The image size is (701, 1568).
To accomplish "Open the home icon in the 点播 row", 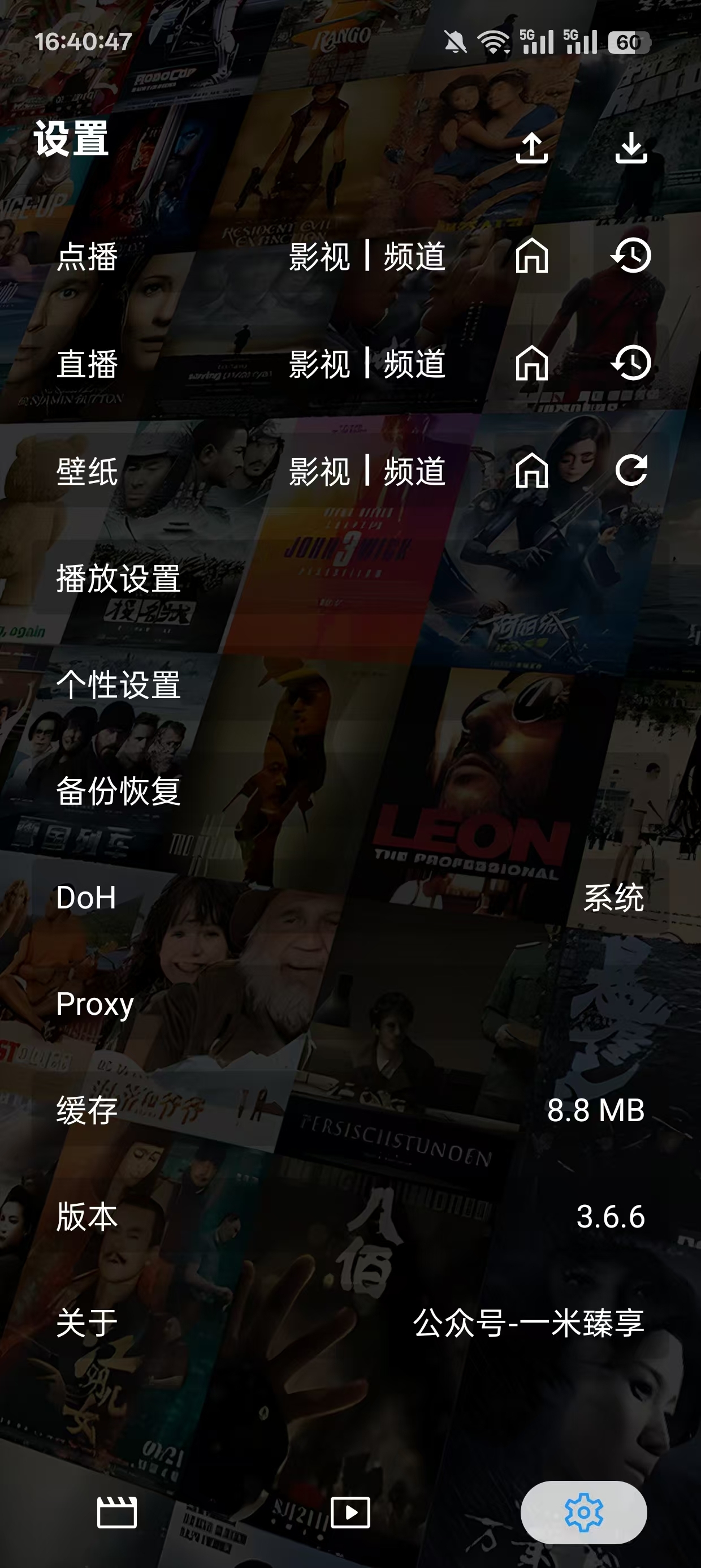I will click(532, 256).
